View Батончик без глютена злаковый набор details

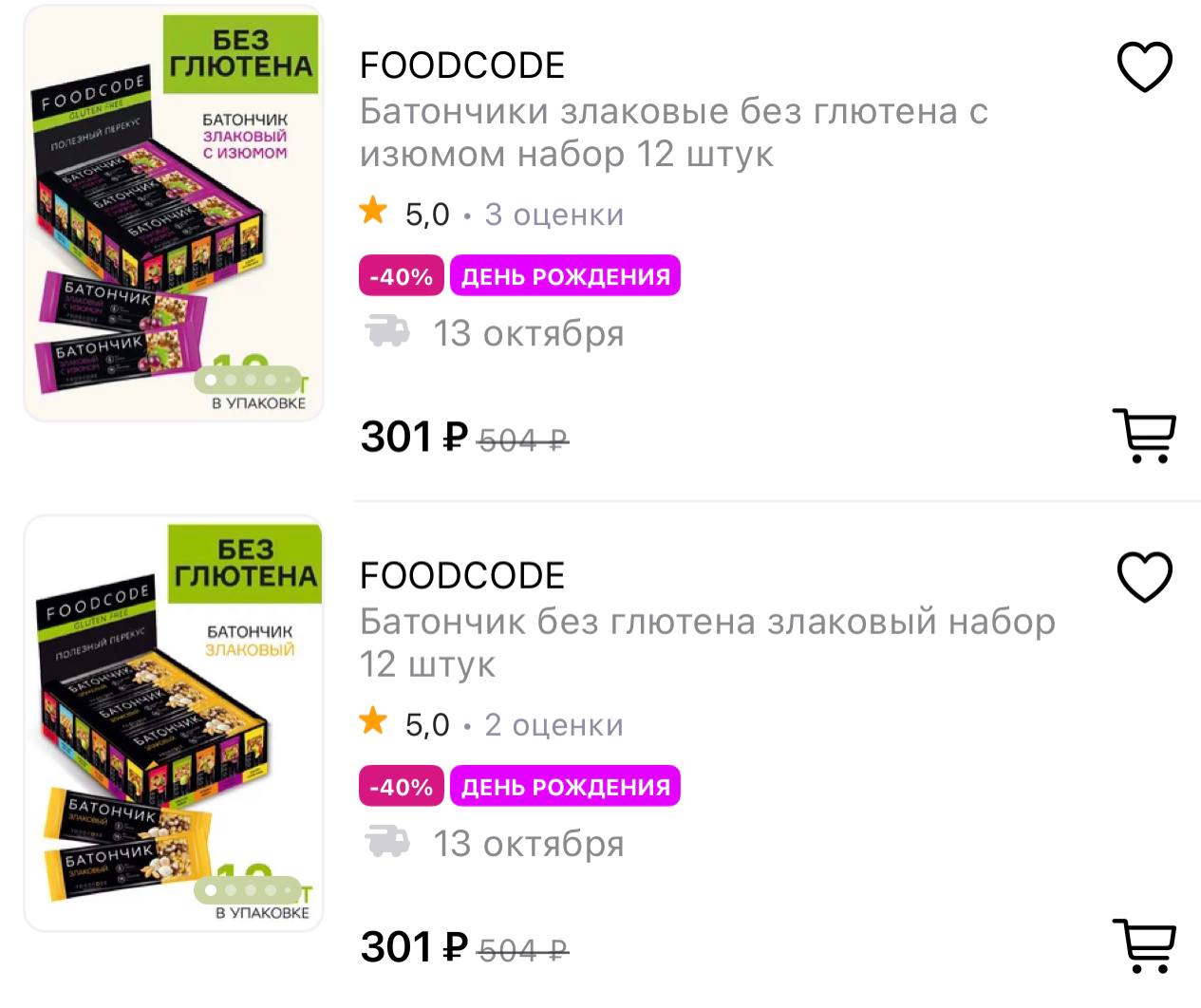pos(706,643)
